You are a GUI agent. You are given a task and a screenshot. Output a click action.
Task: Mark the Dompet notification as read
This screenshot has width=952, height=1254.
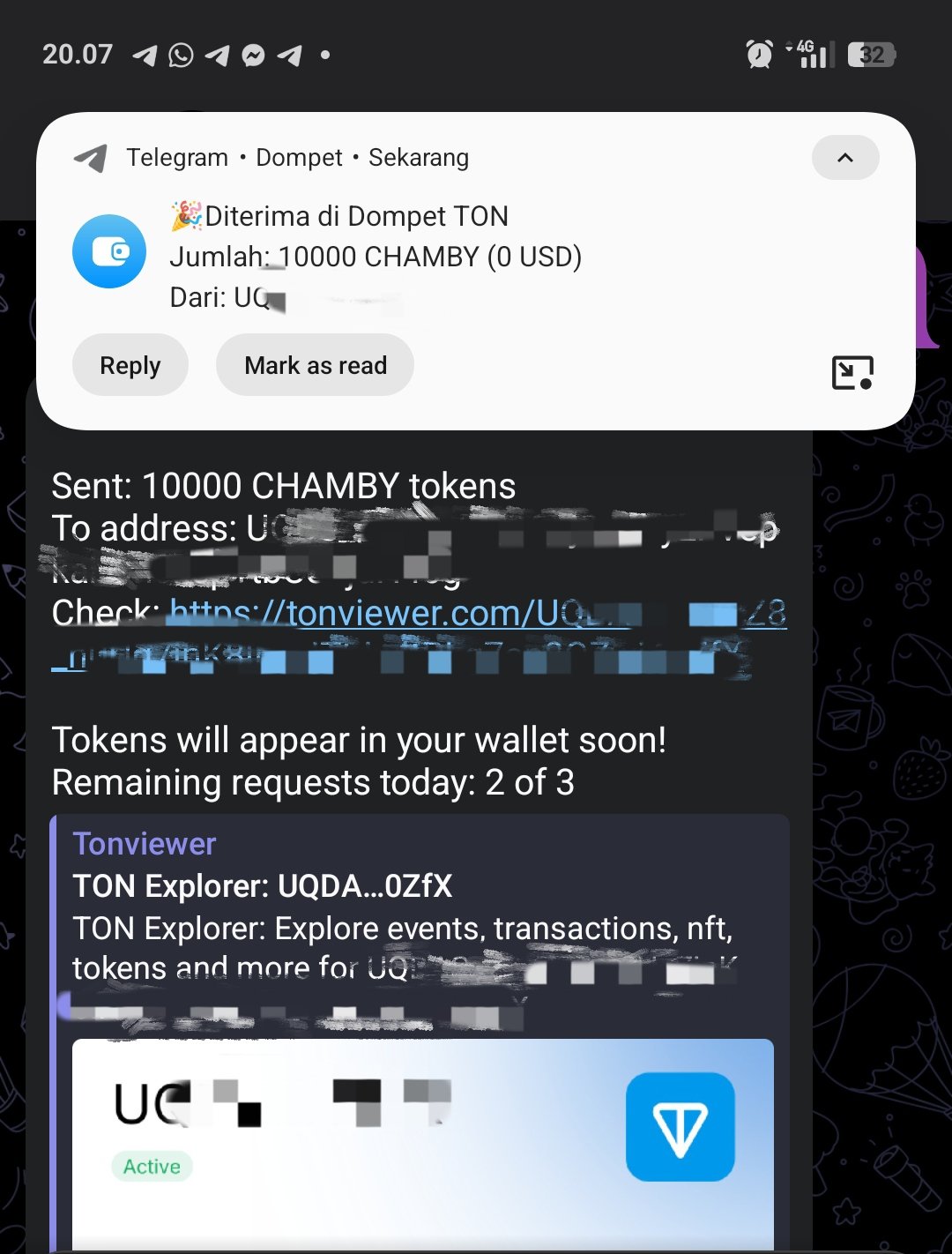[x=316, y=365]
